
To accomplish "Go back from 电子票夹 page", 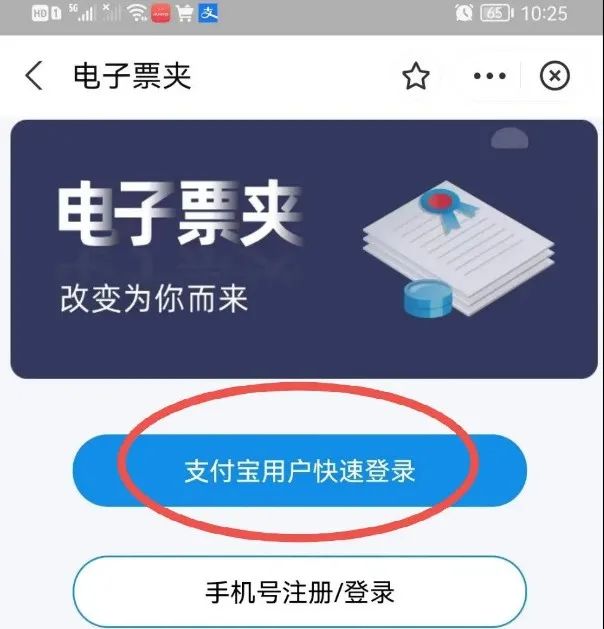I will coord(34,76).
